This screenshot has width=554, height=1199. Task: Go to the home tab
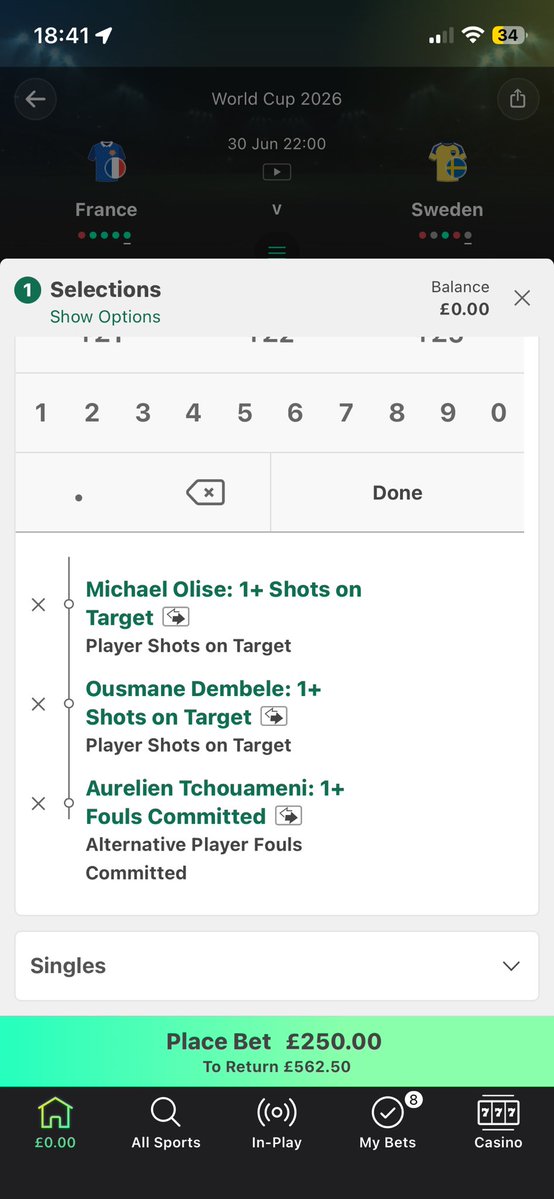tap(55, 1123)
